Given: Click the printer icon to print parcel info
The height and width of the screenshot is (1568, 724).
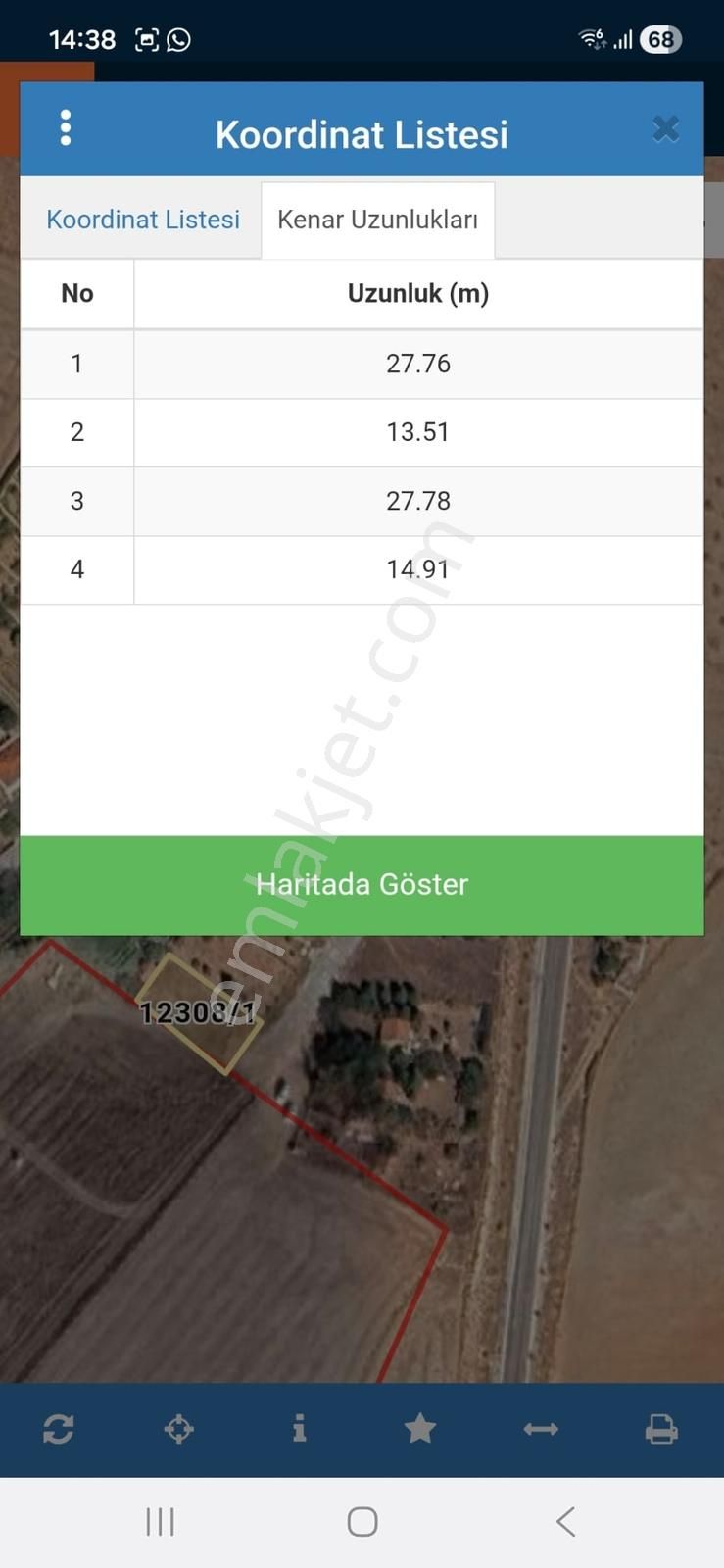Looking at the screenshot, I should pos(662,1429).
